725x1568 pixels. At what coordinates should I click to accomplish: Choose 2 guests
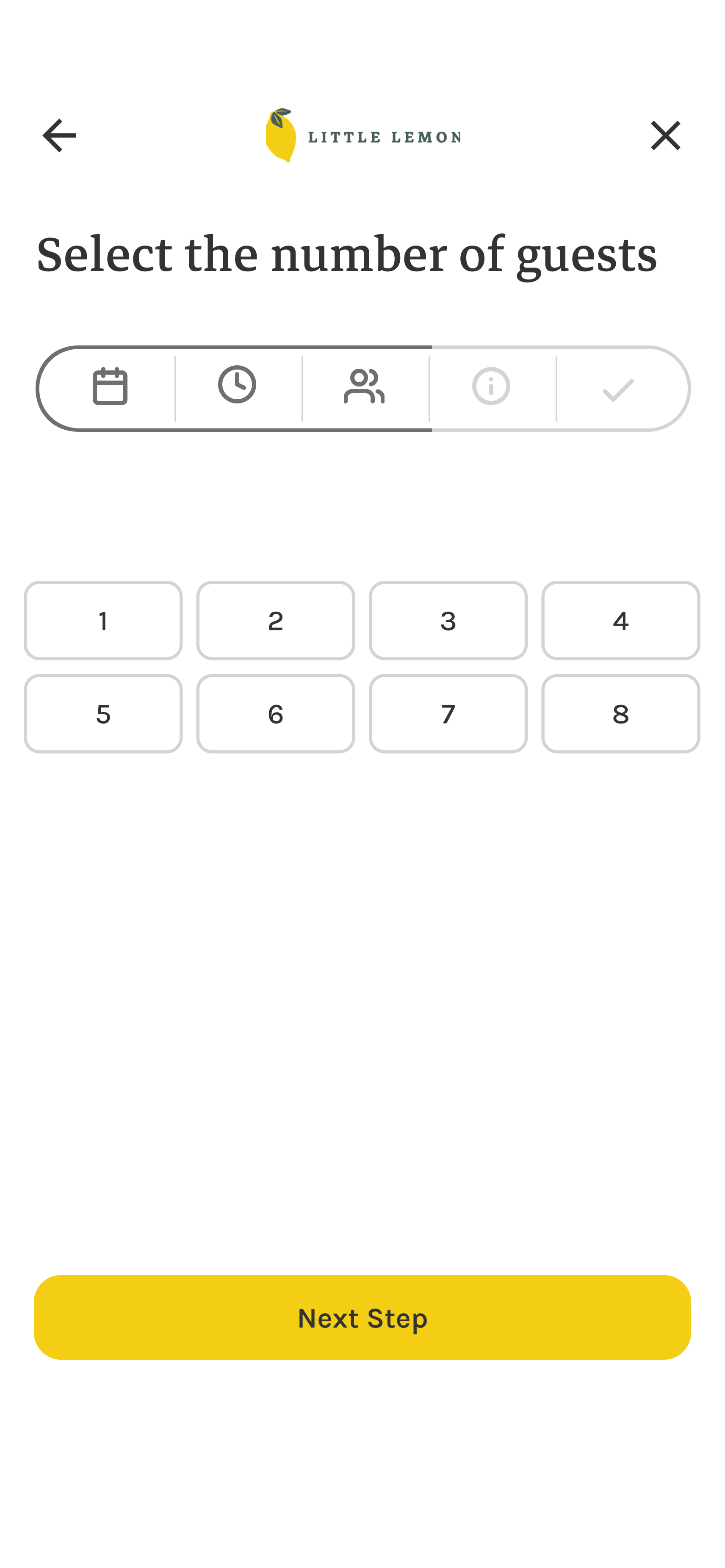276,620
